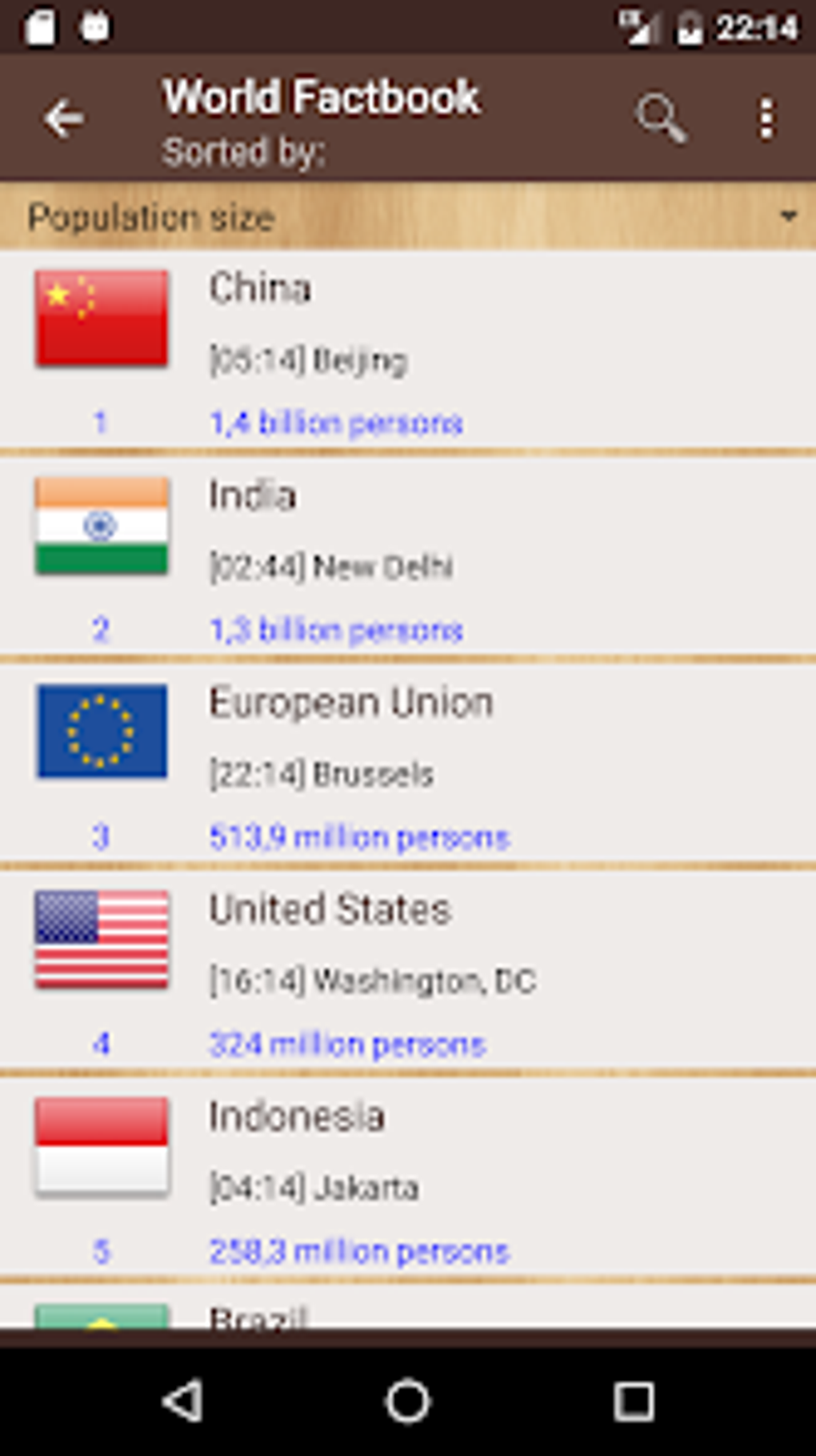Tap the search icon in the toolbar
The height and width of the screenshot is (1456, 816).
[x=662, y=117]
